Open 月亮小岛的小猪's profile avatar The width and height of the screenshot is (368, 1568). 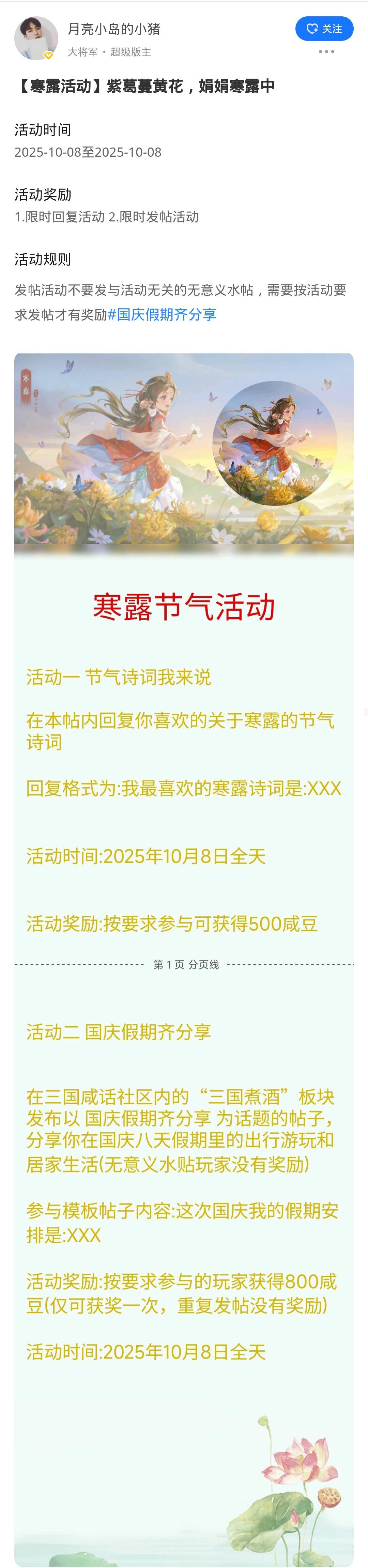[x=35, y=38]
